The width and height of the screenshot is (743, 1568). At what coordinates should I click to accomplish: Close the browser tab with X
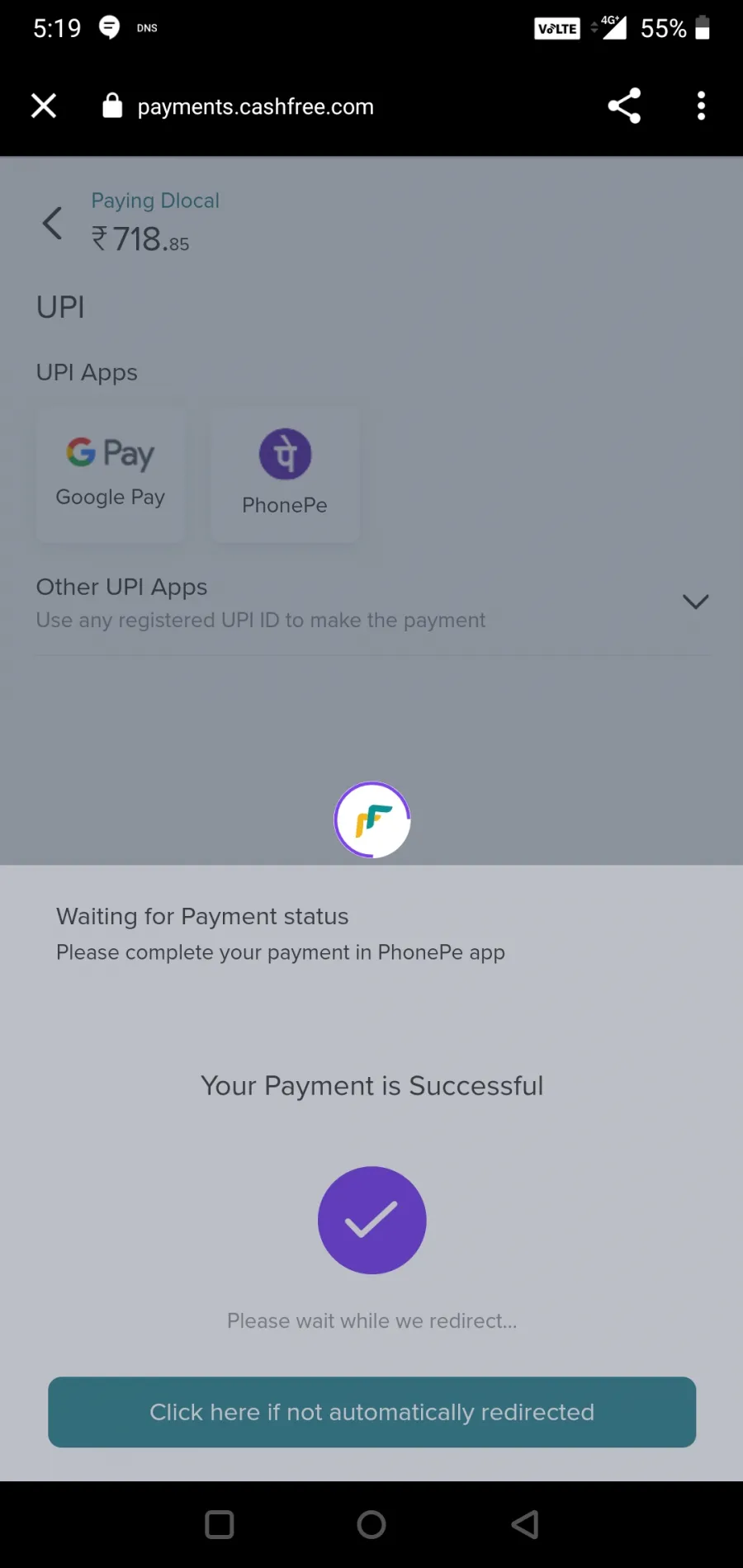pos(44,106)
